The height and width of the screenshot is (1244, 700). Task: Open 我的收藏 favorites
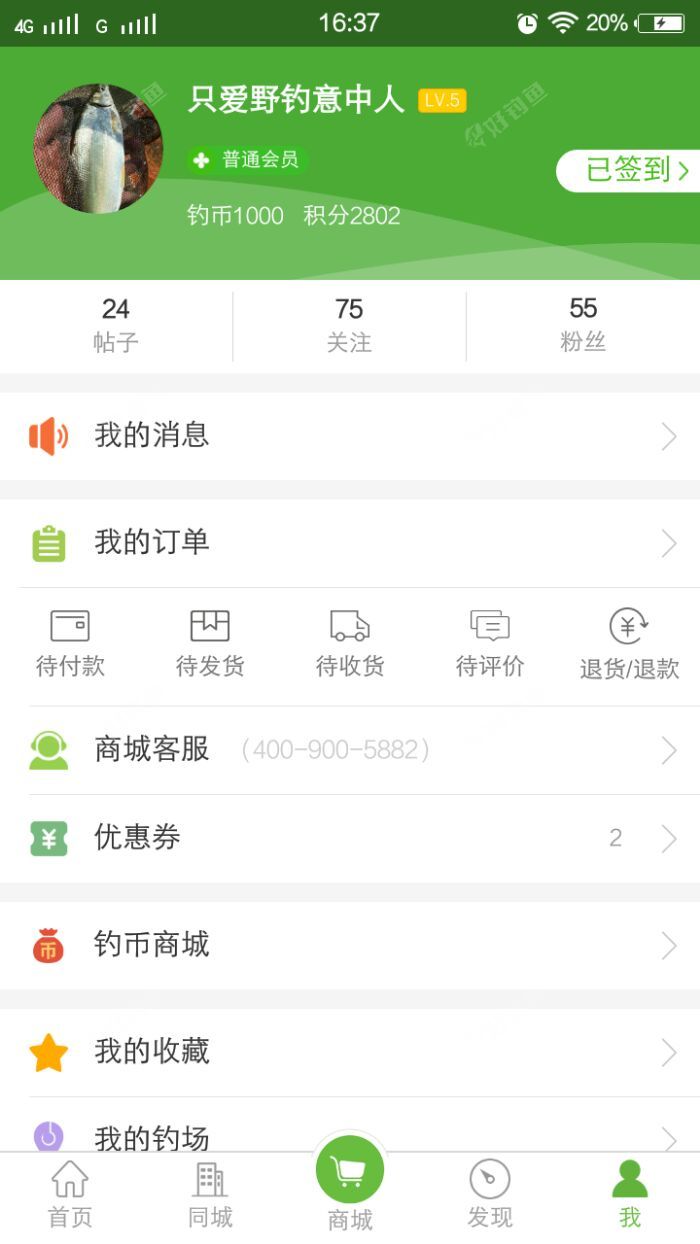[350, 1052]
